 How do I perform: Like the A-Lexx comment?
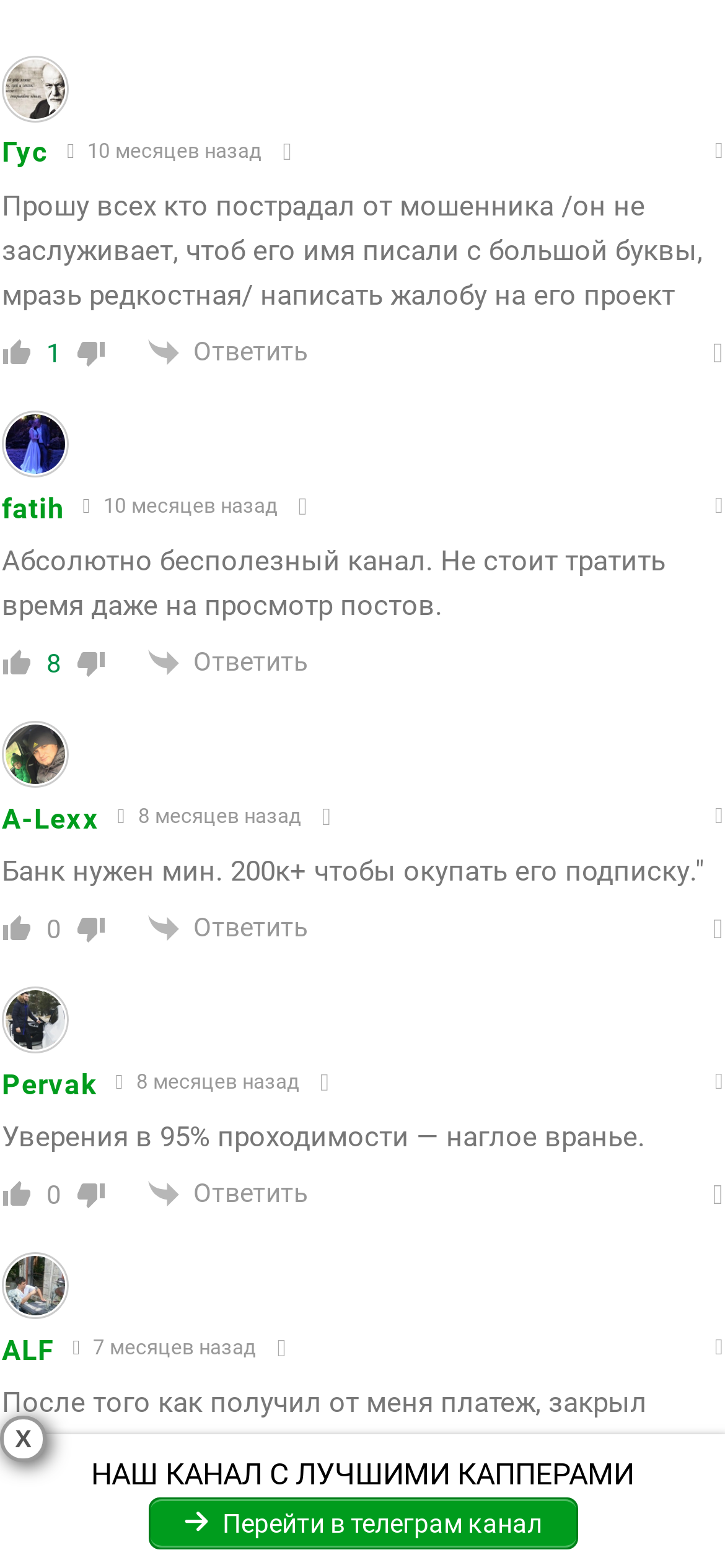[x=17, y=929]
